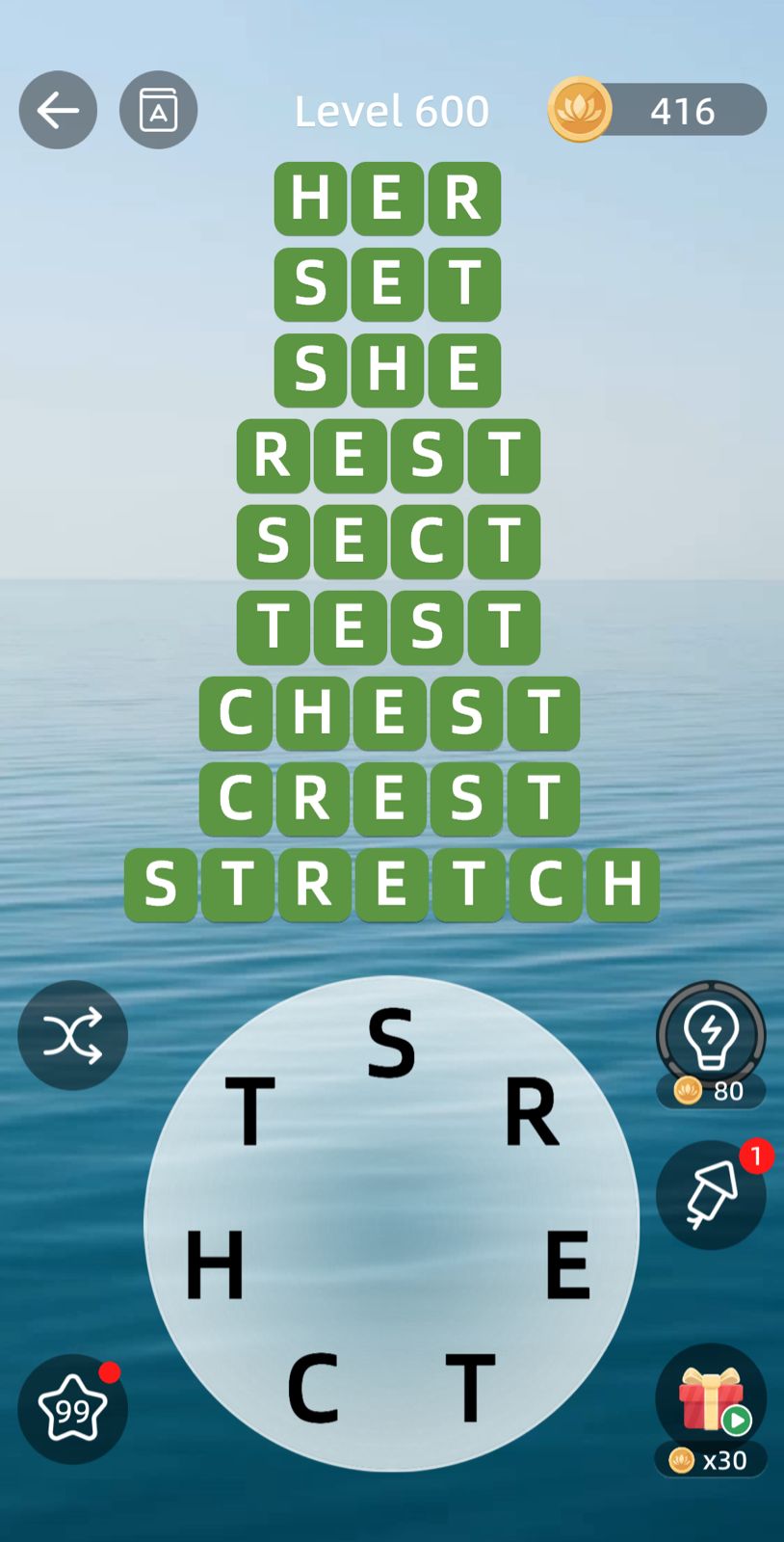
Task: Use the lightbulb hint for 80 coins
Action: (711, 1038)
